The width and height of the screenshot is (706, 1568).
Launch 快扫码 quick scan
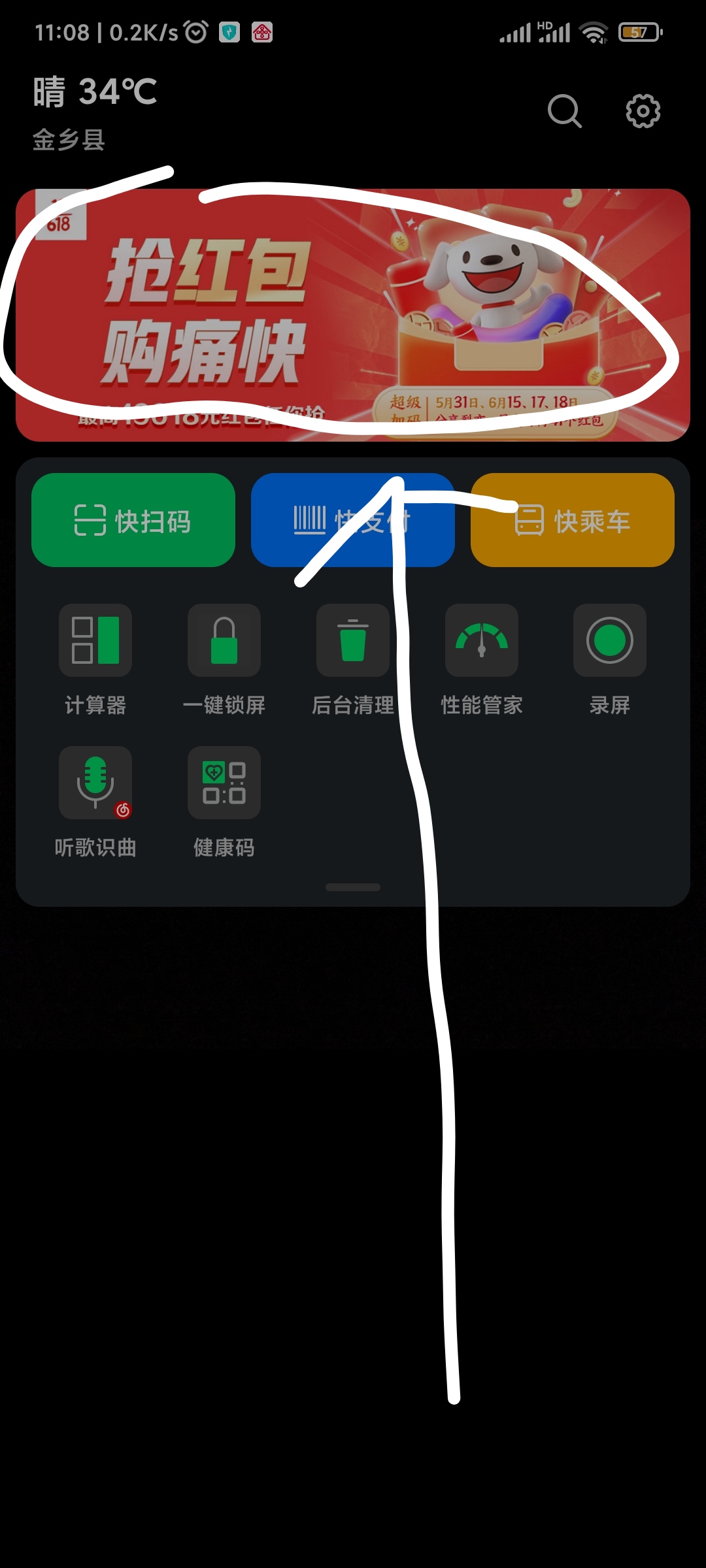[133, 520]
